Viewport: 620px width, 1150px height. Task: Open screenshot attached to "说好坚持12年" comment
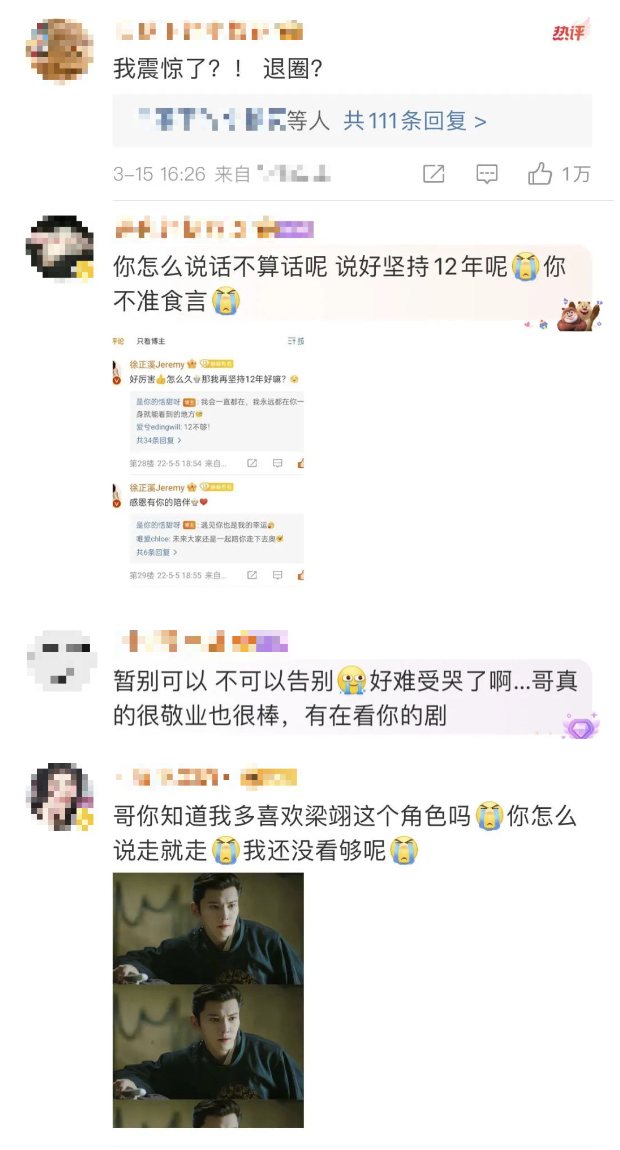click(x=208, y=458)
